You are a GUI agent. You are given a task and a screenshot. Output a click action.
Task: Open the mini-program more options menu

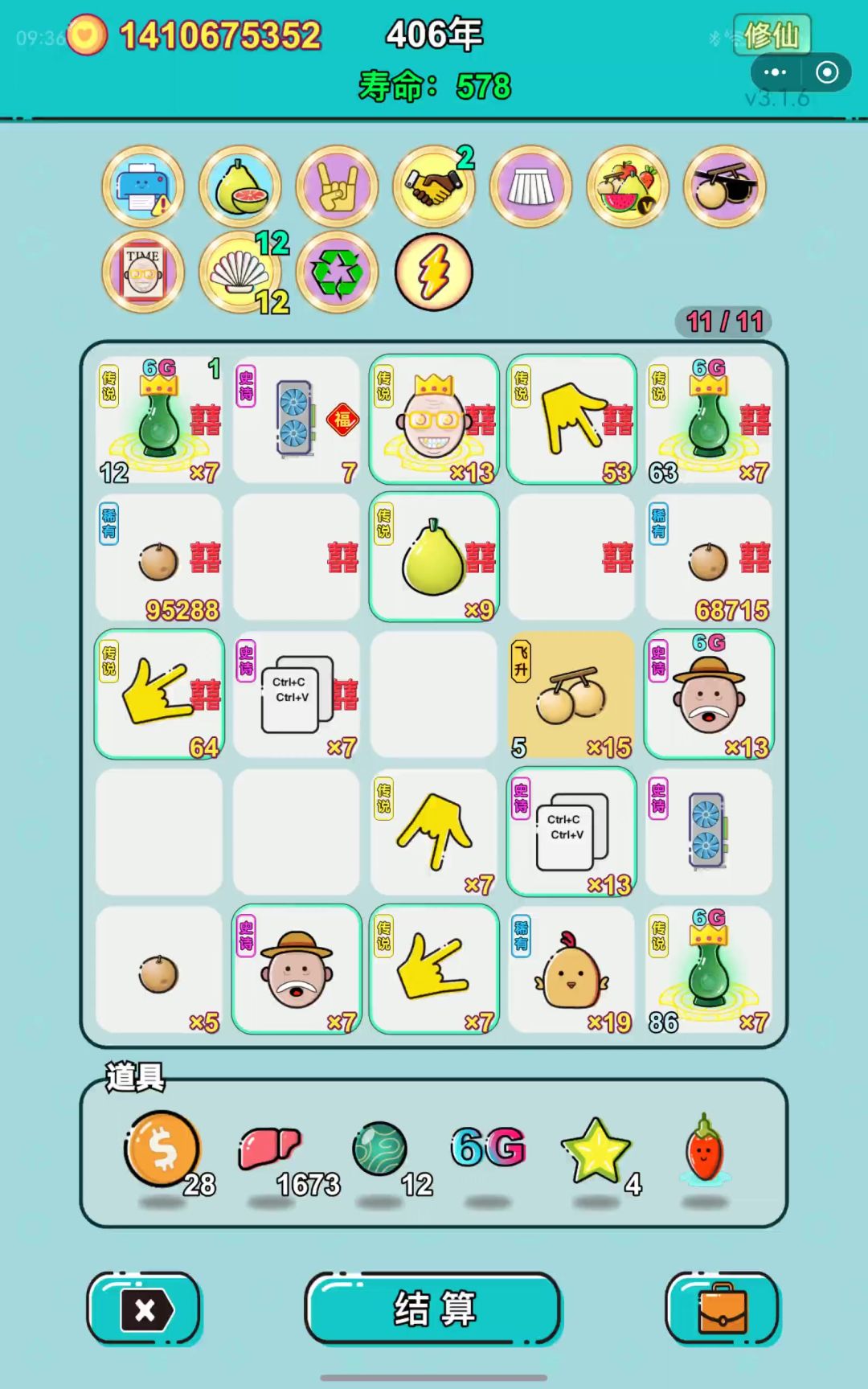click(x=775, y=72)
